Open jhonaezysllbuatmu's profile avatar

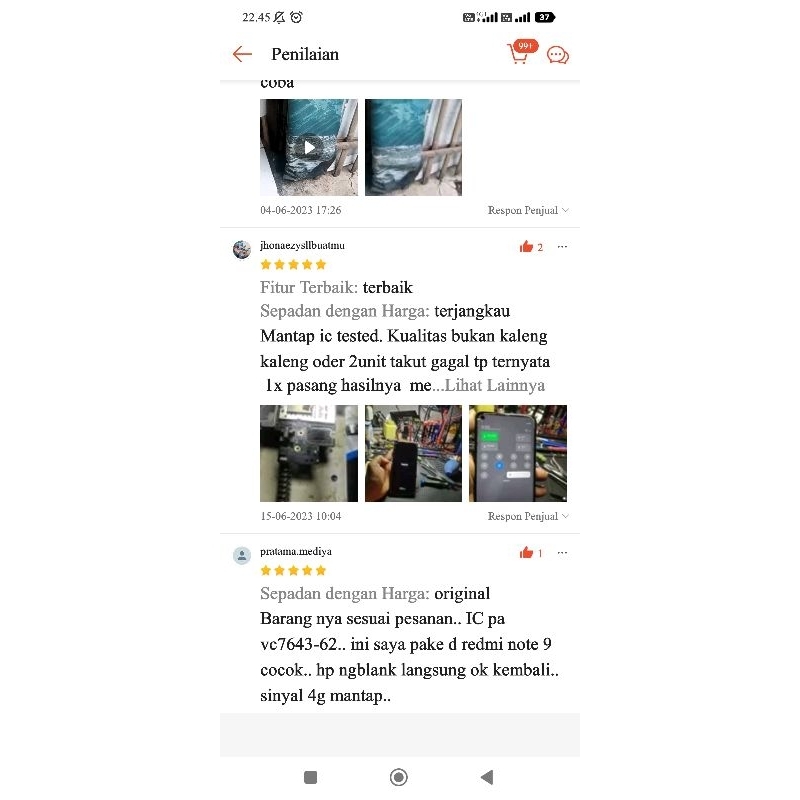pyautogui.click(x=242, y=249)
